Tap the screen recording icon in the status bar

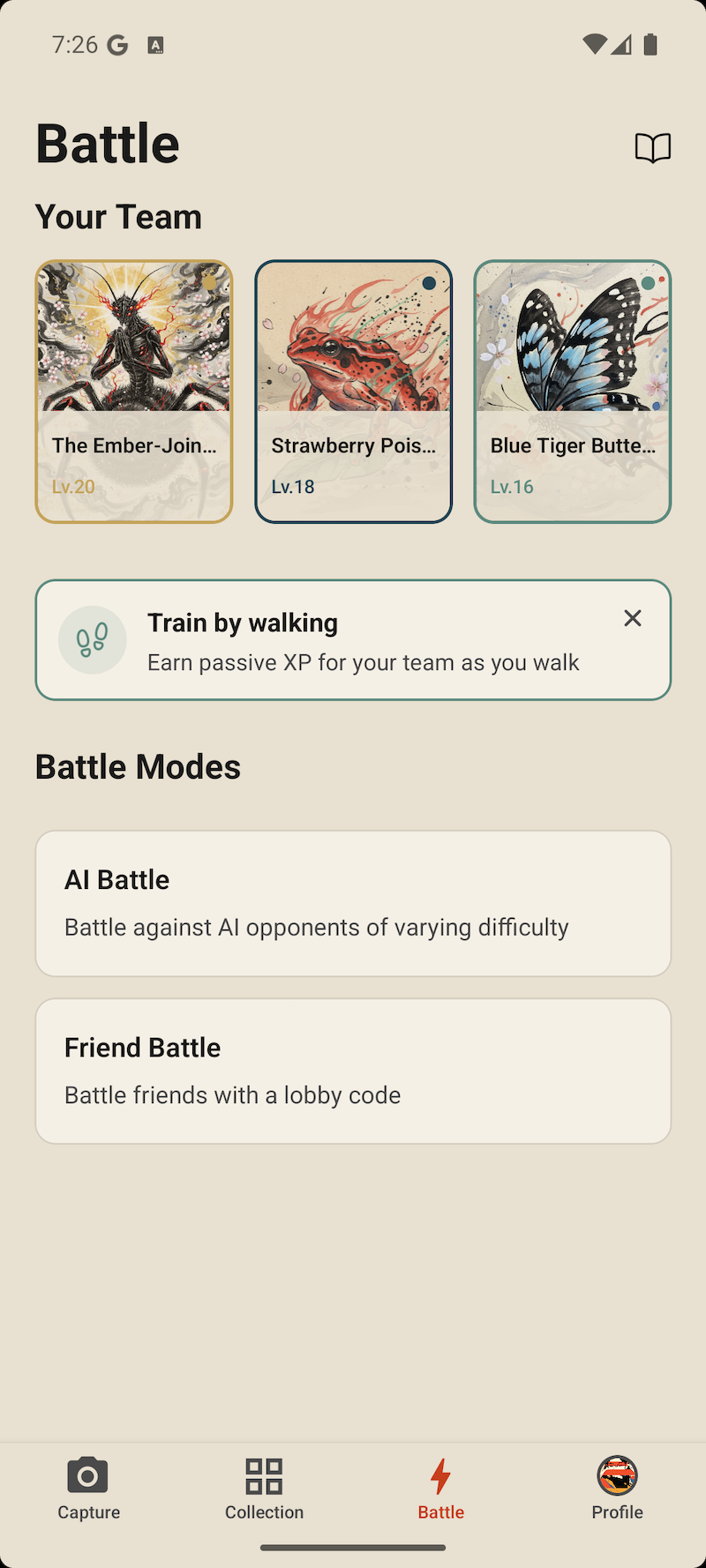tap(157, 44)
